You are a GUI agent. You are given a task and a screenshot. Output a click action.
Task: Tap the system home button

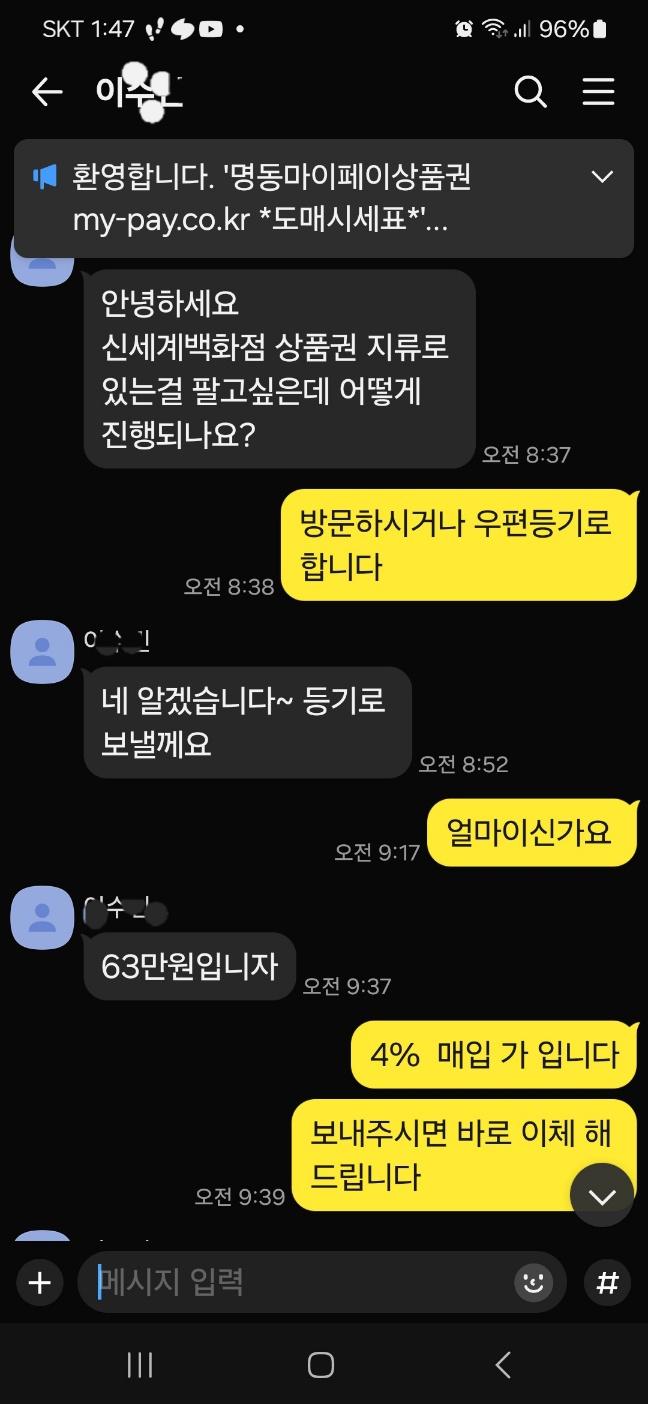point(321,1365)
